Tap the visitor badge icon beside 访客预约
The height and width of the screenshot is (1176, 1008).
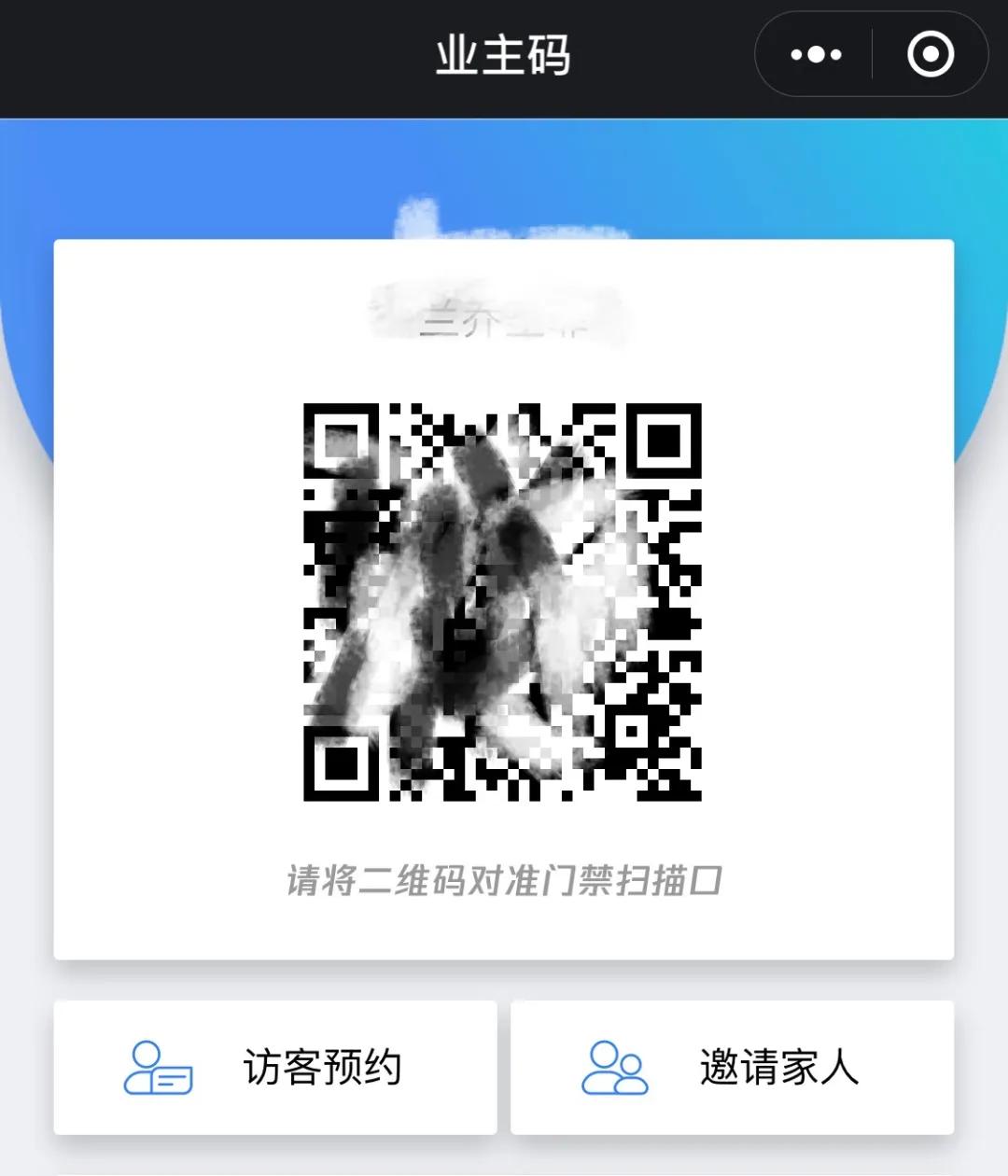(157, 1070)
